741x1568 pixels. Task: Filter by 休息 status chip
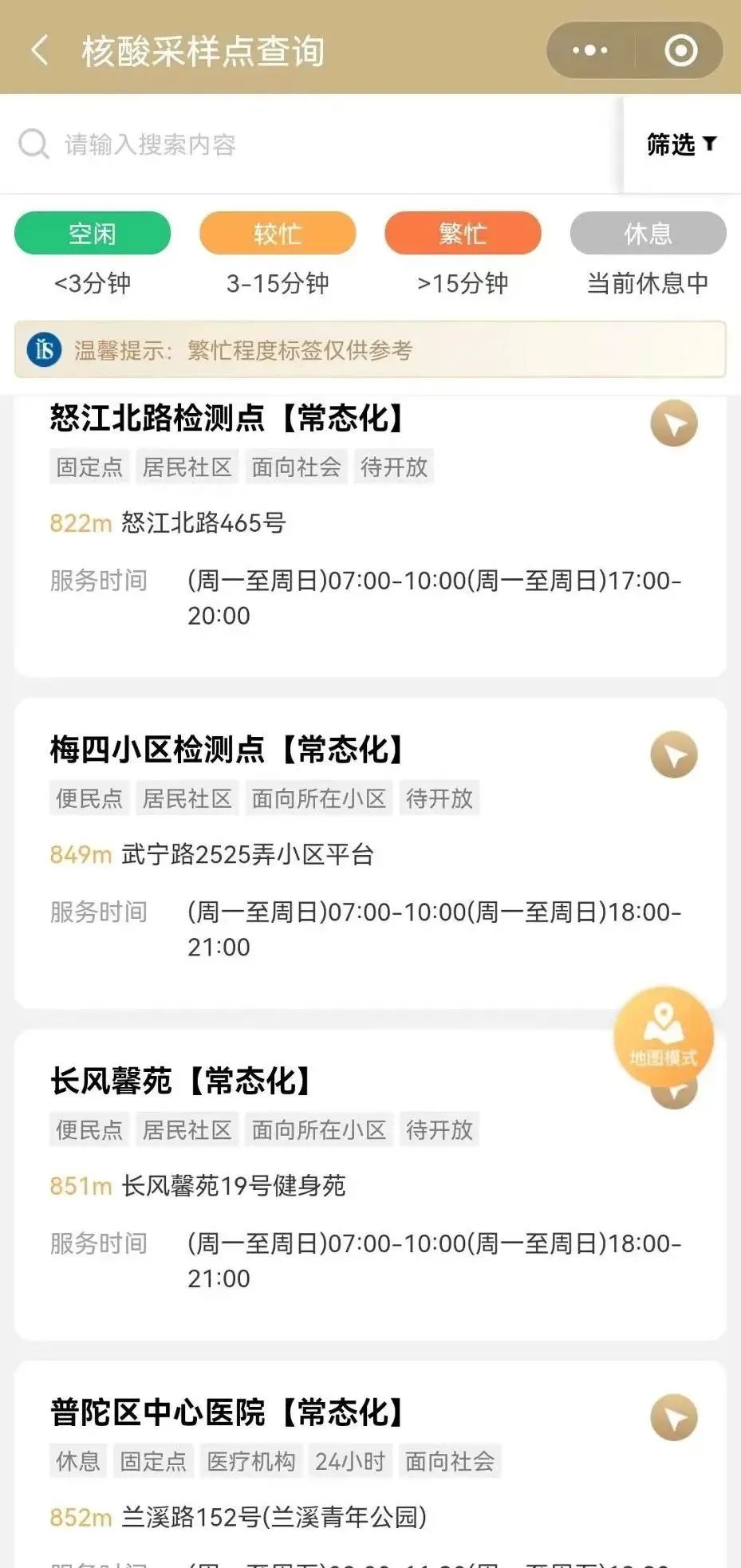coord(648,234)
